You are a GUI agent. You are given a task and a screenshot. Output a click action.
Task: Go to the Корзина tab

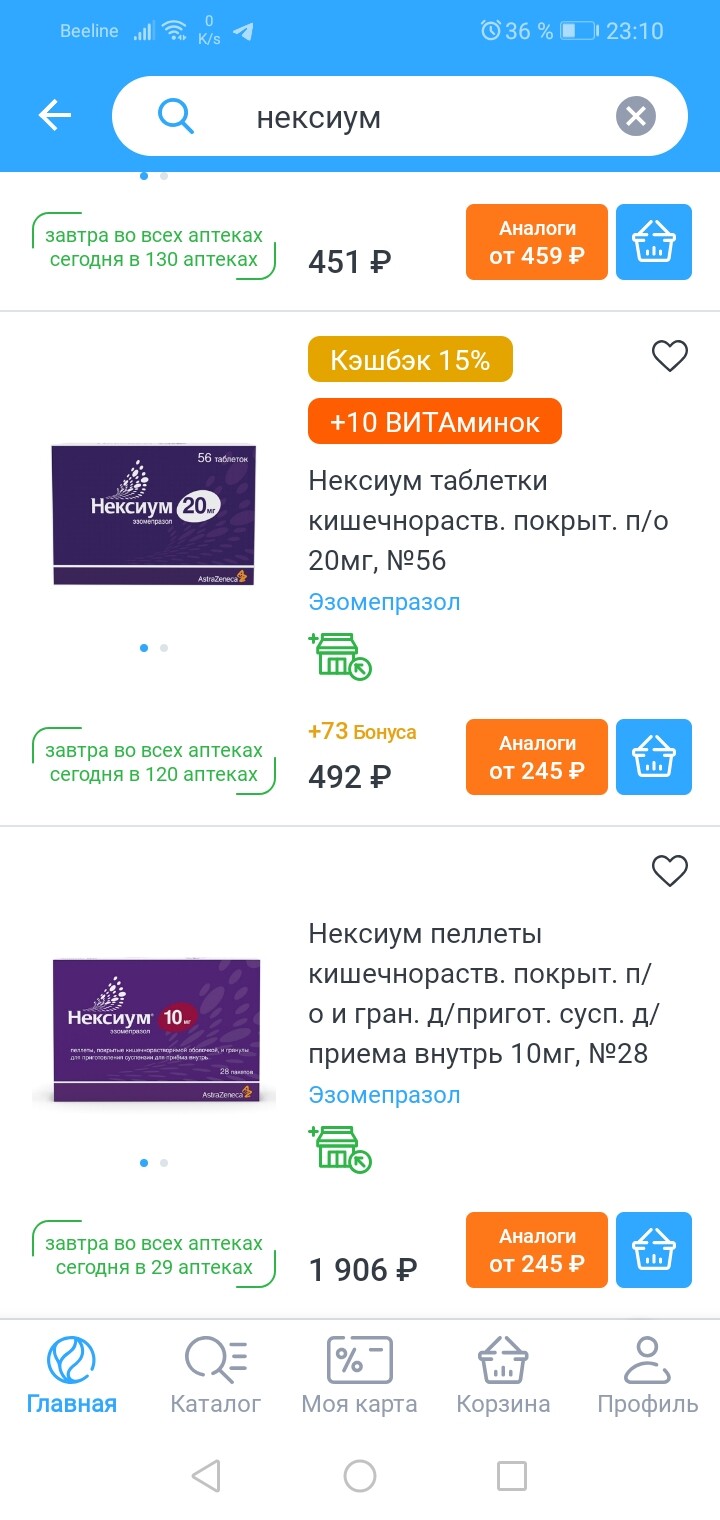pos(503,1377)
